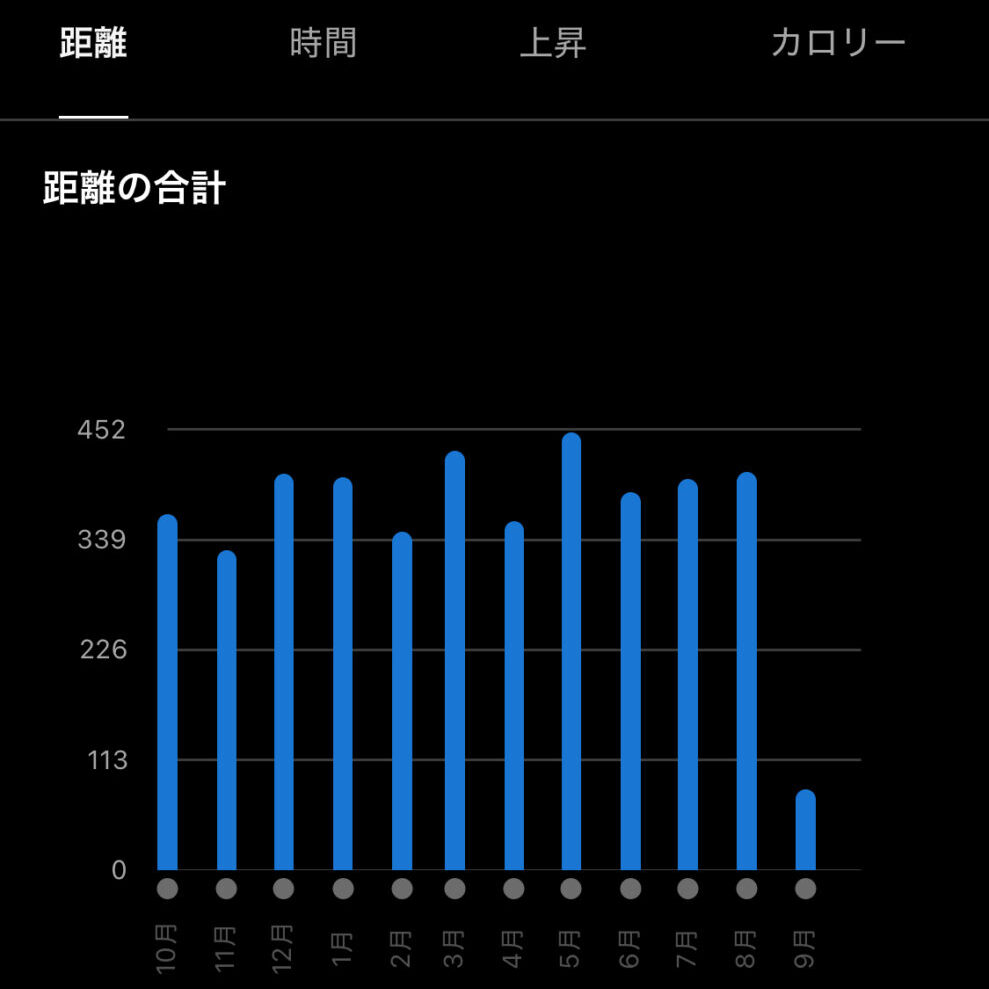Choose the 12月 month marker
989x989 pixels.
(x=284, y=888)
